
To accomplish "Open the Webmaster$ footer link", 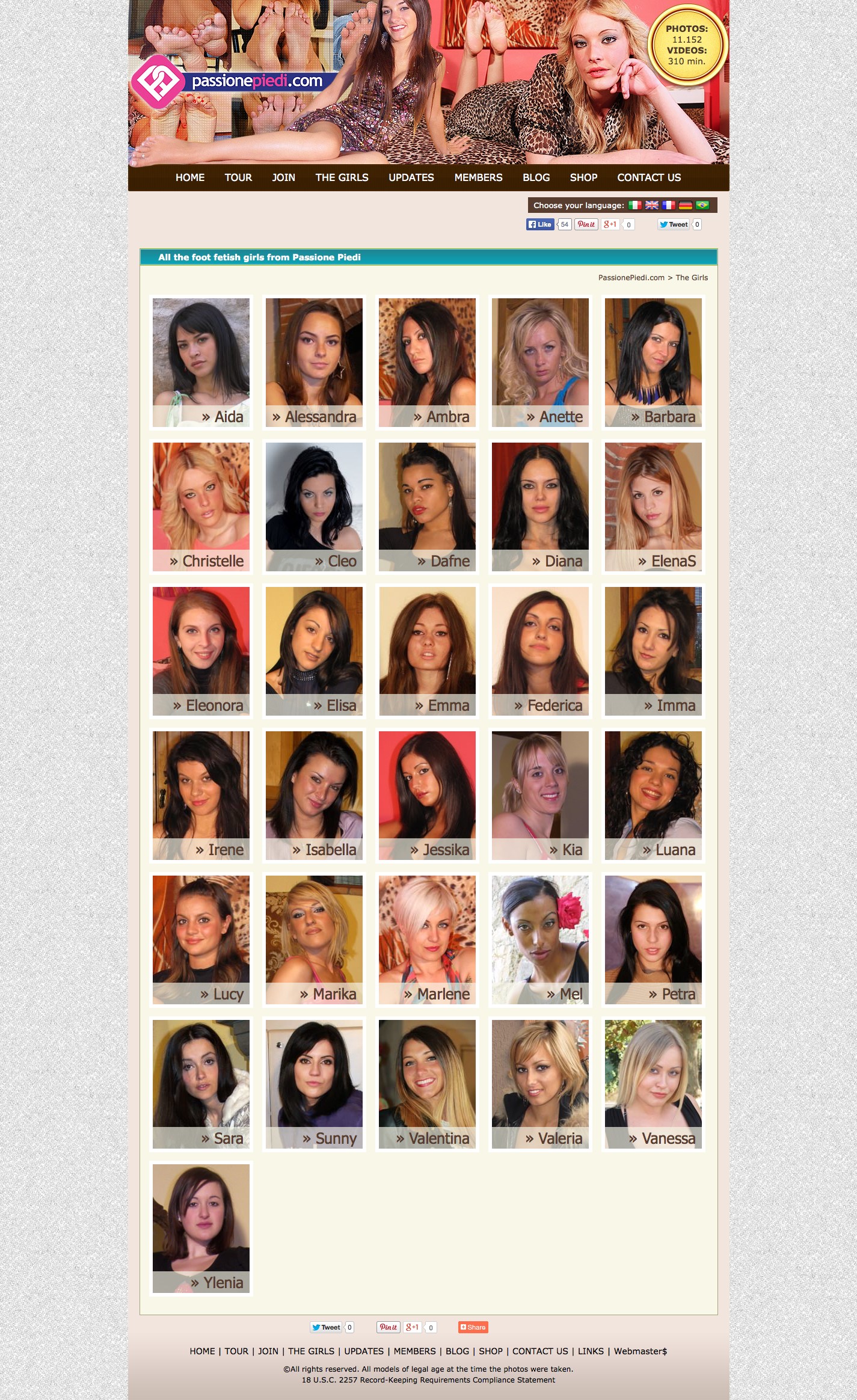I will tap(640, 1351).
